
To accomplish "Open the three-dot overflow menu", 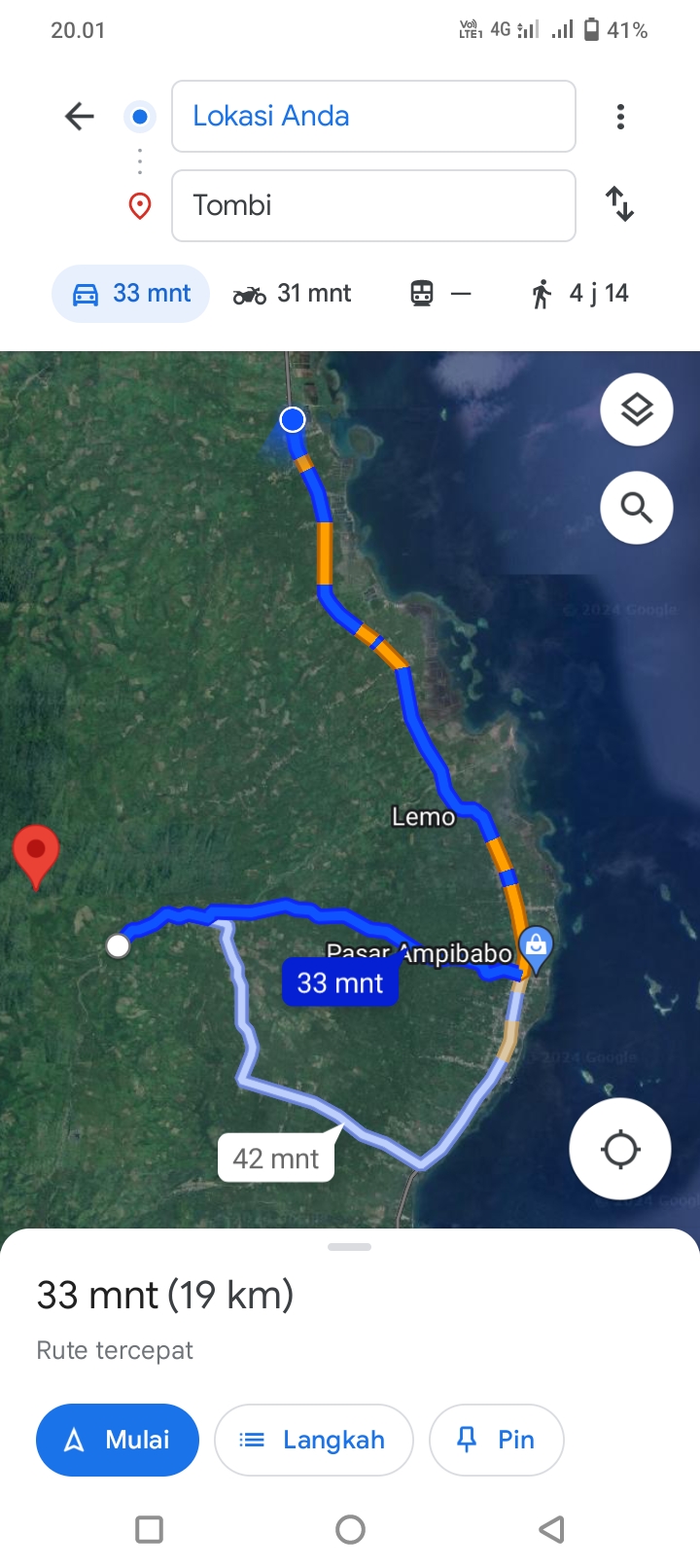I will (620, 117).
